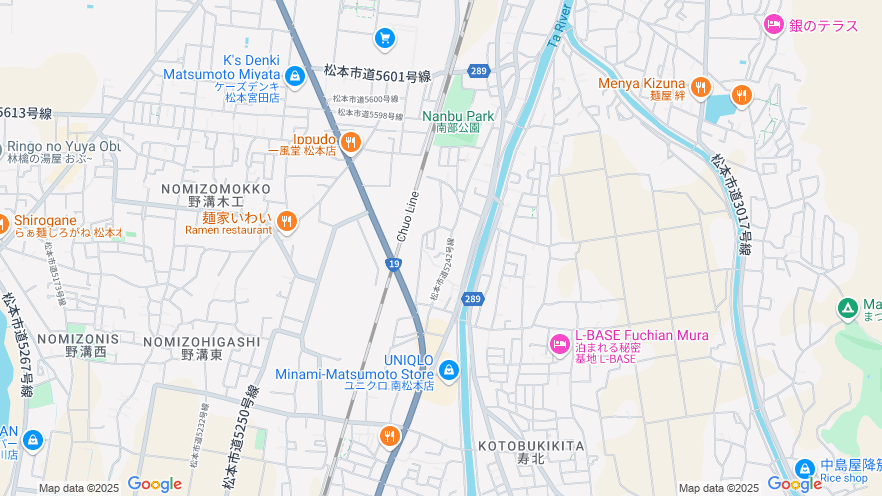Open the restaurant pin below the UNIQLO store
This screenshot has width=882, height=496.
(390, 436)
